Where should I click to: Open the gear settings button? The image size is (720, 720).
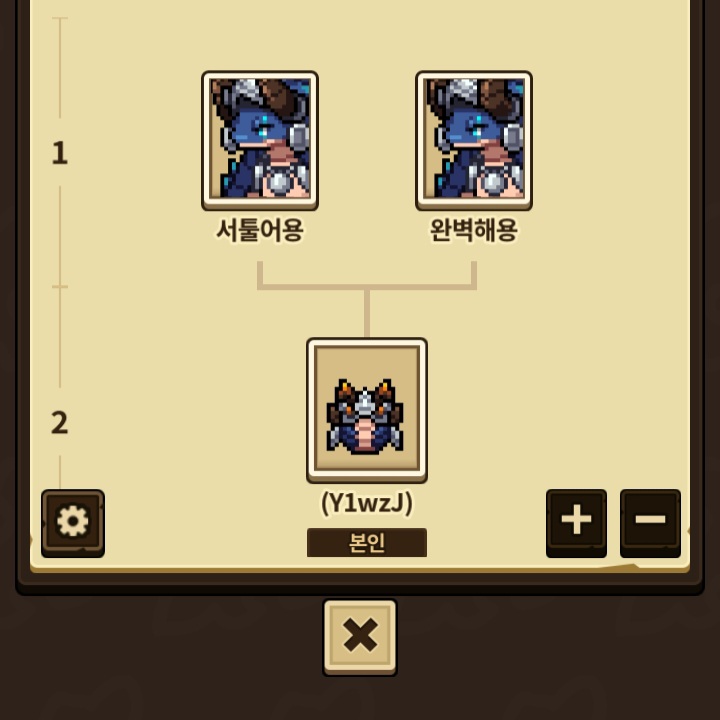click(x=73, y=522)
